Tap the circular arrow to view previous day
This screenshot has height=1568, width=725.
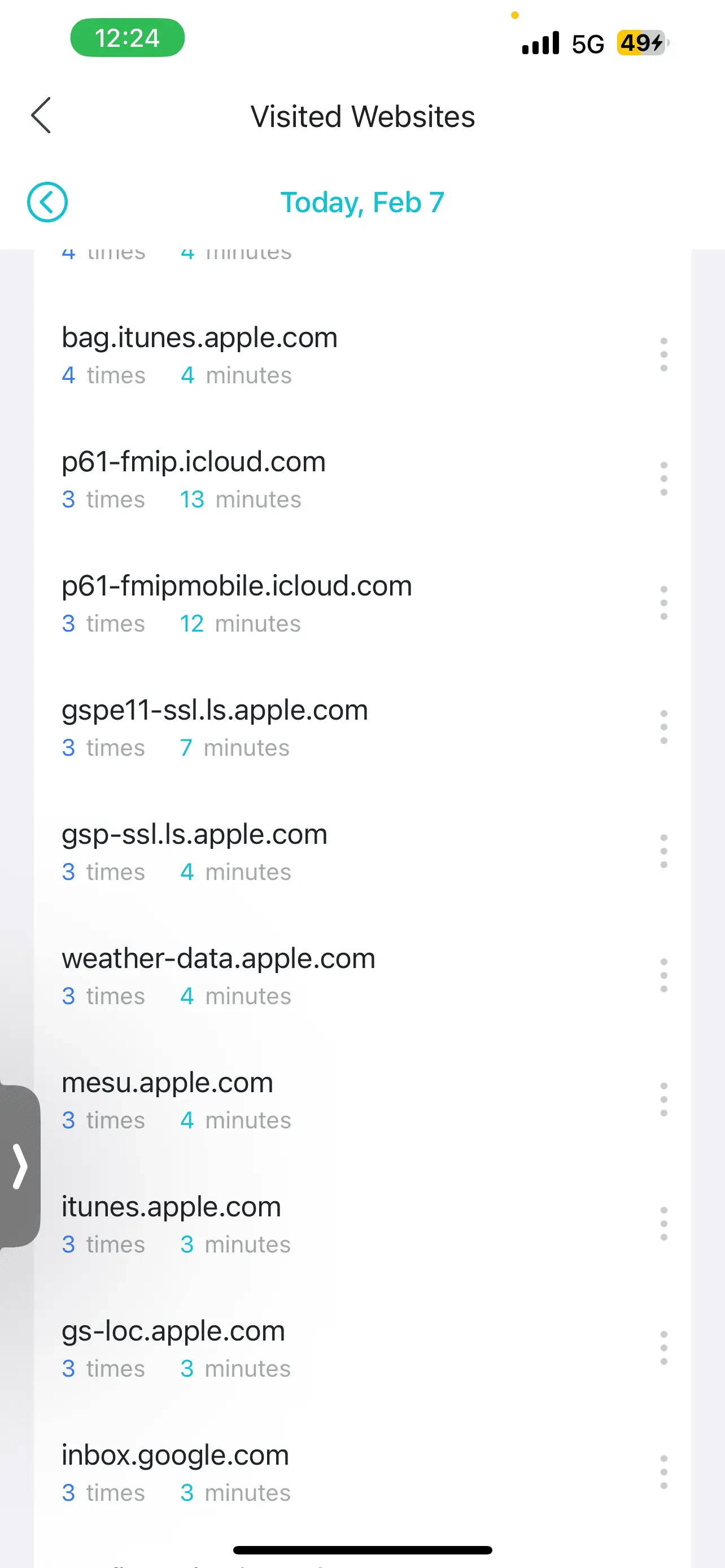pyautogui.click(x=47, y=203)
